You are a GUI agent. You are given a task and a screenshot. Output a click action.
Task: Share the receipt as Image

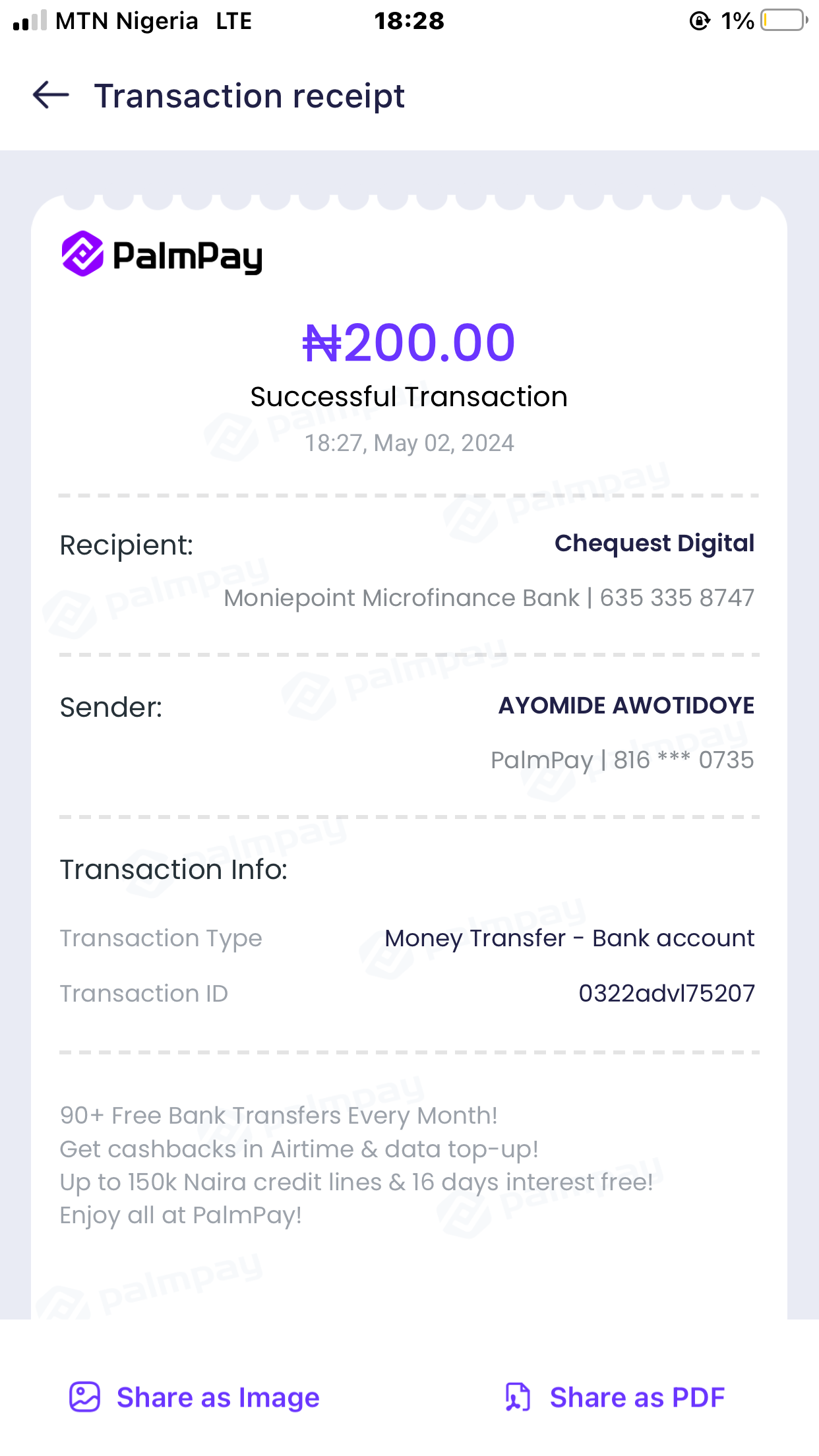click(195, 1397)
